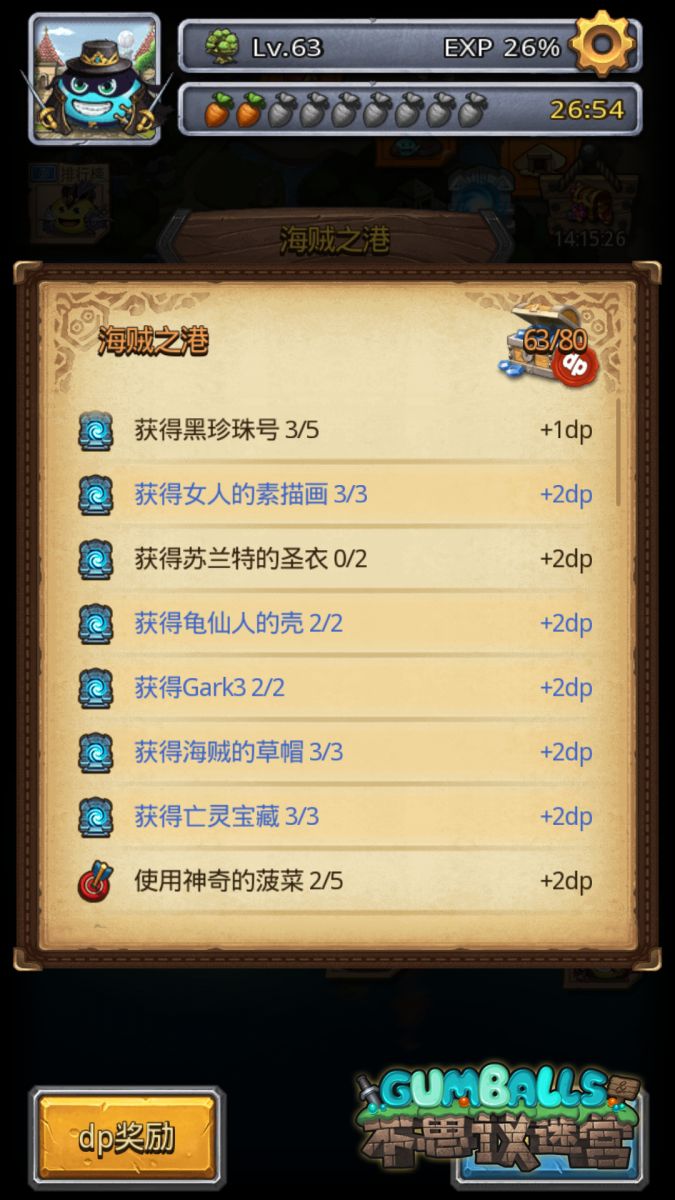This screenshot has width=675, height=1200.
Task: Tap the carrot energy bar
Action: (x=408, y=109)
